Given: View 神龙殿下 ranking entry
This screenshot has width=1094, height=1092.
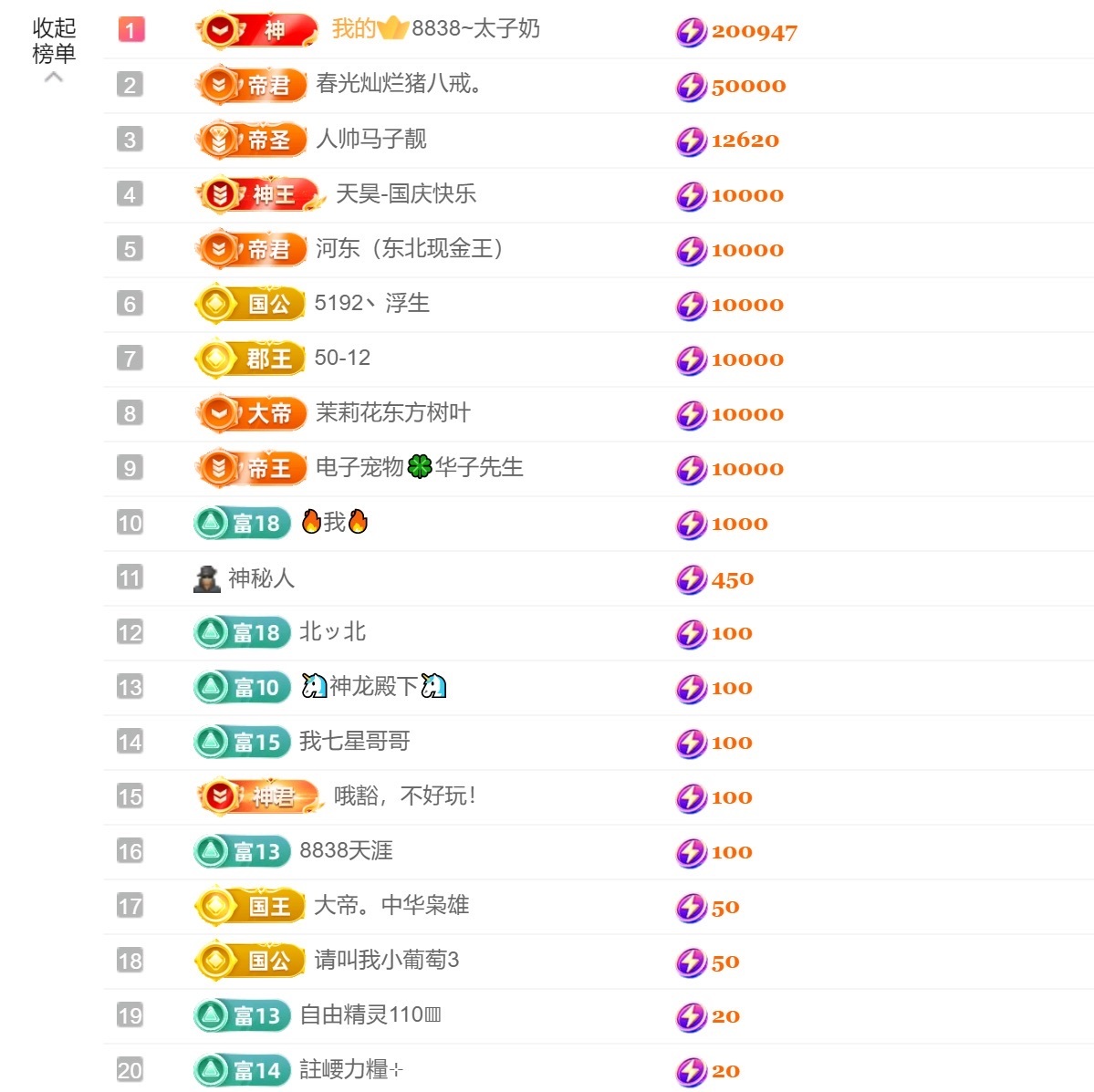Looking at the screenshot, I should pos(373,687).
